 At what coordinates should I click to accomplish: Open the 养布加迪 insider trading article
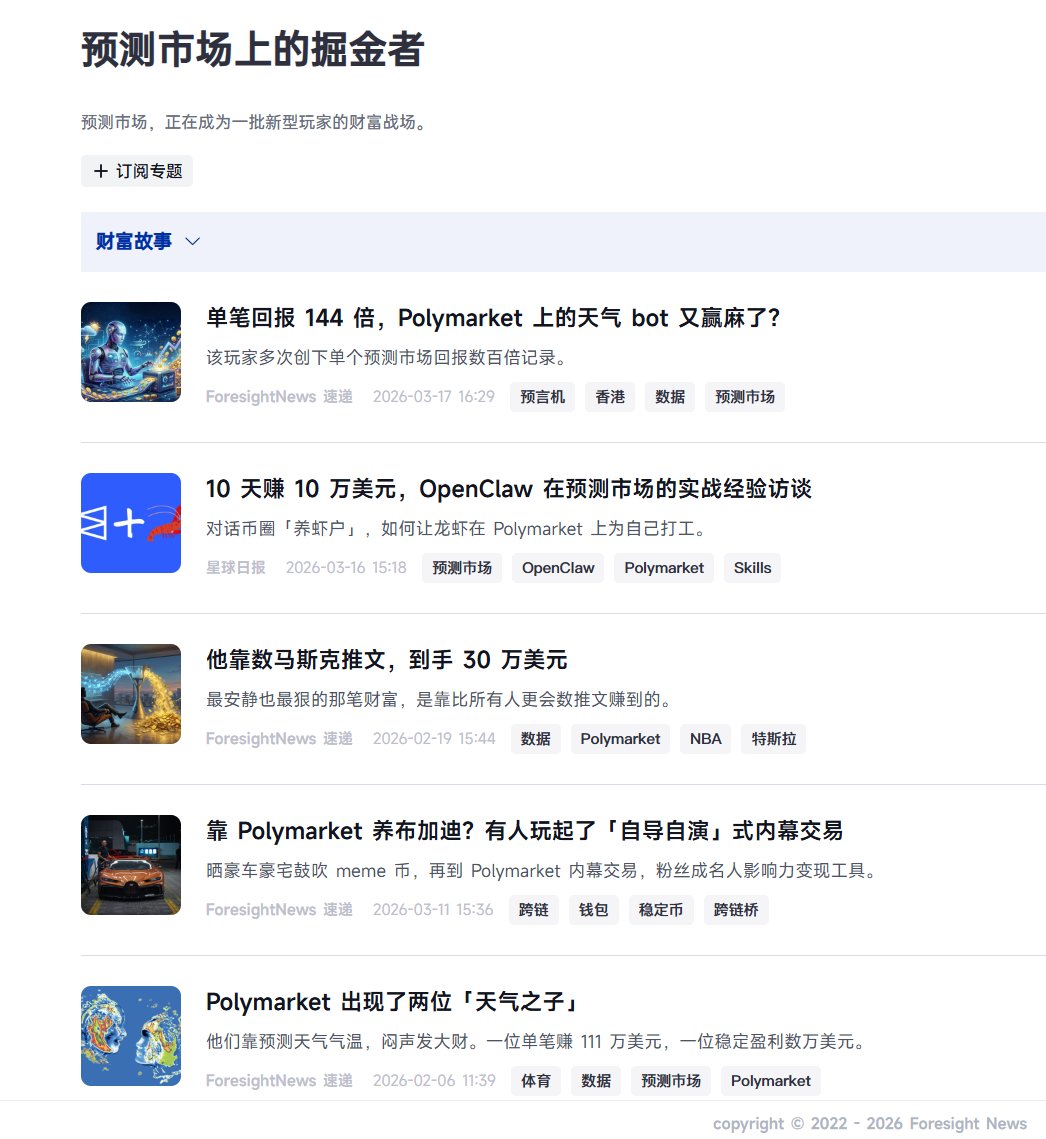coord(524,831)
